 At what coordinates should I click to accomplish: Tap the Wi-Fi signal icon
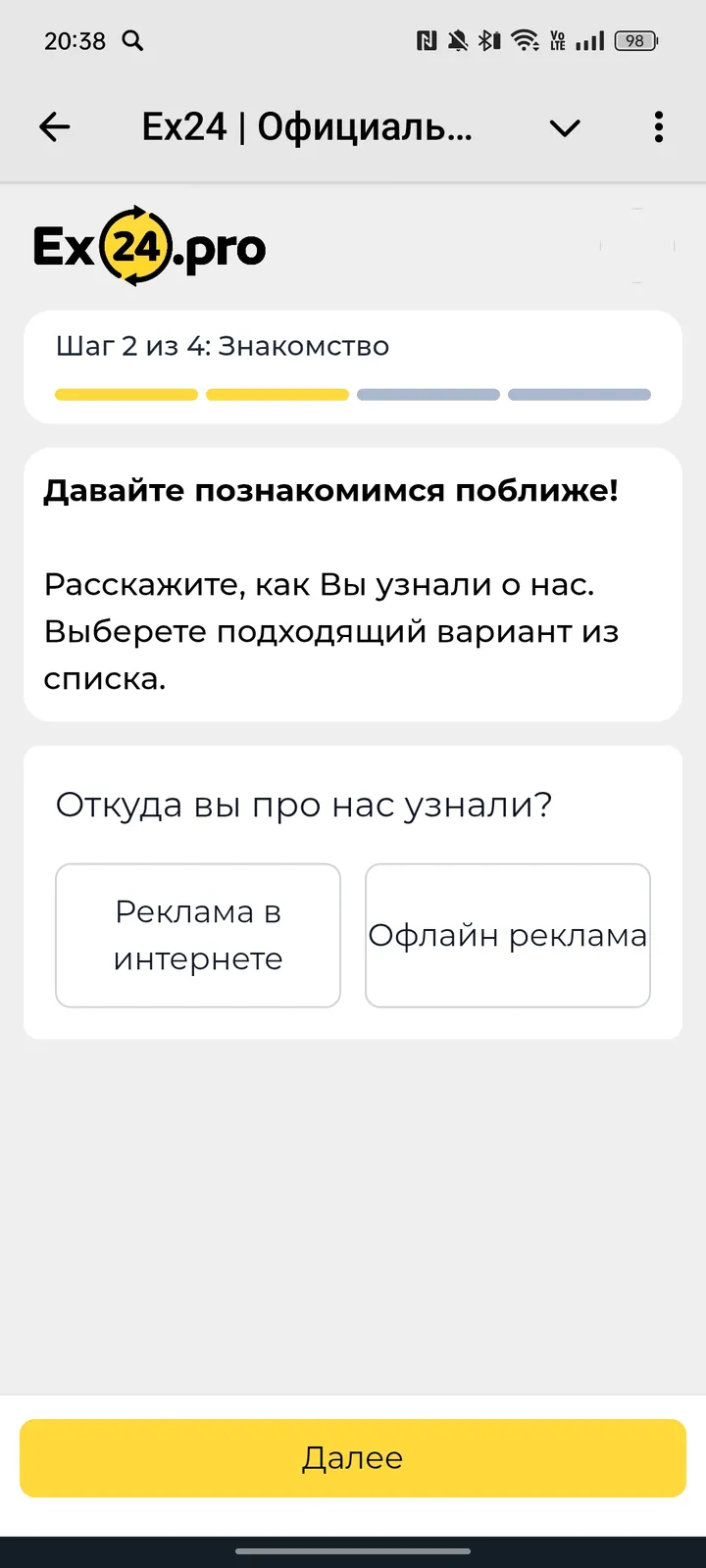click(525, 40)
